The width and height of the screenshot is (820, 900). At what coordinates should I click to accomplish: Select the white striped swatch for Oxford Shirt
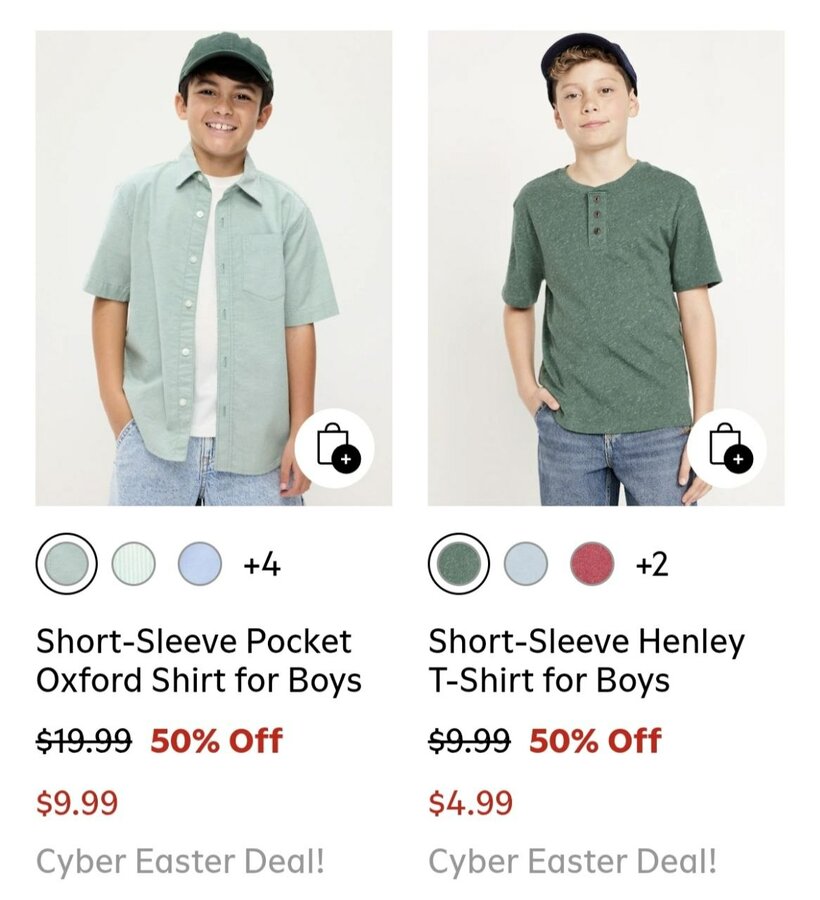pyautogui.click(x=133, y=565)
